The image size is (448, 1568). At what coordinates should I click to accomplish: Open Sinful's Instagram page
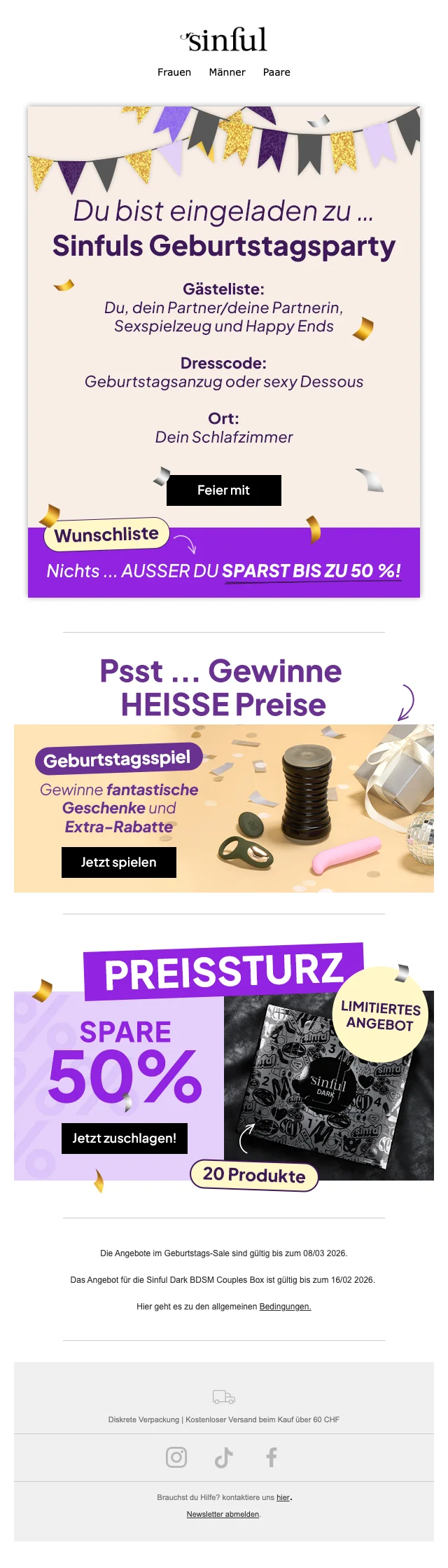coord(176,1457)
